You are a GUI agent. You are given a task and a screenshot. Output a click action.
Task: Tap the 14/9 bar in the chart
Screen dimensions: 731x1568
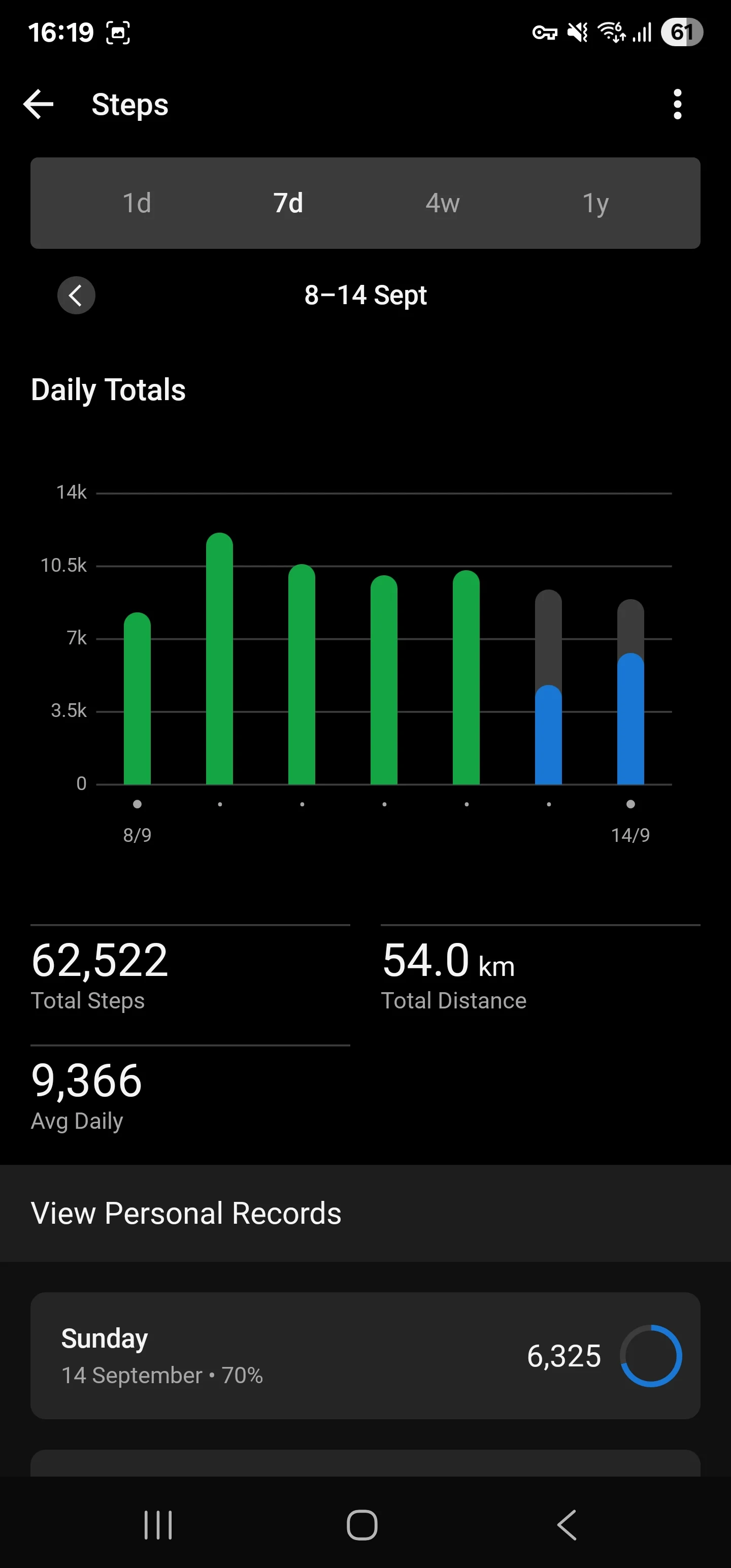[x=630, y=692]
